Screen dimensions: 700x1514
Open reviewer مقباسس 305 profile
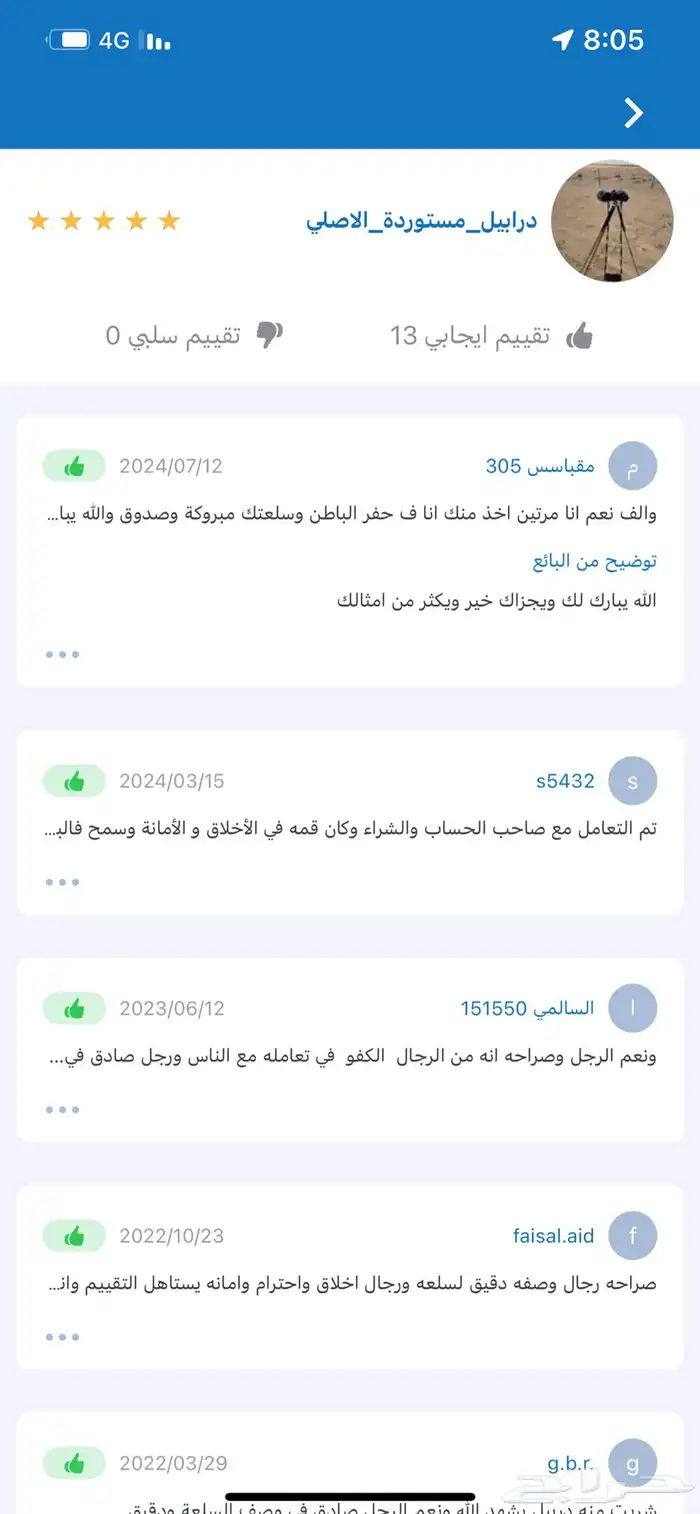[540, 466]
